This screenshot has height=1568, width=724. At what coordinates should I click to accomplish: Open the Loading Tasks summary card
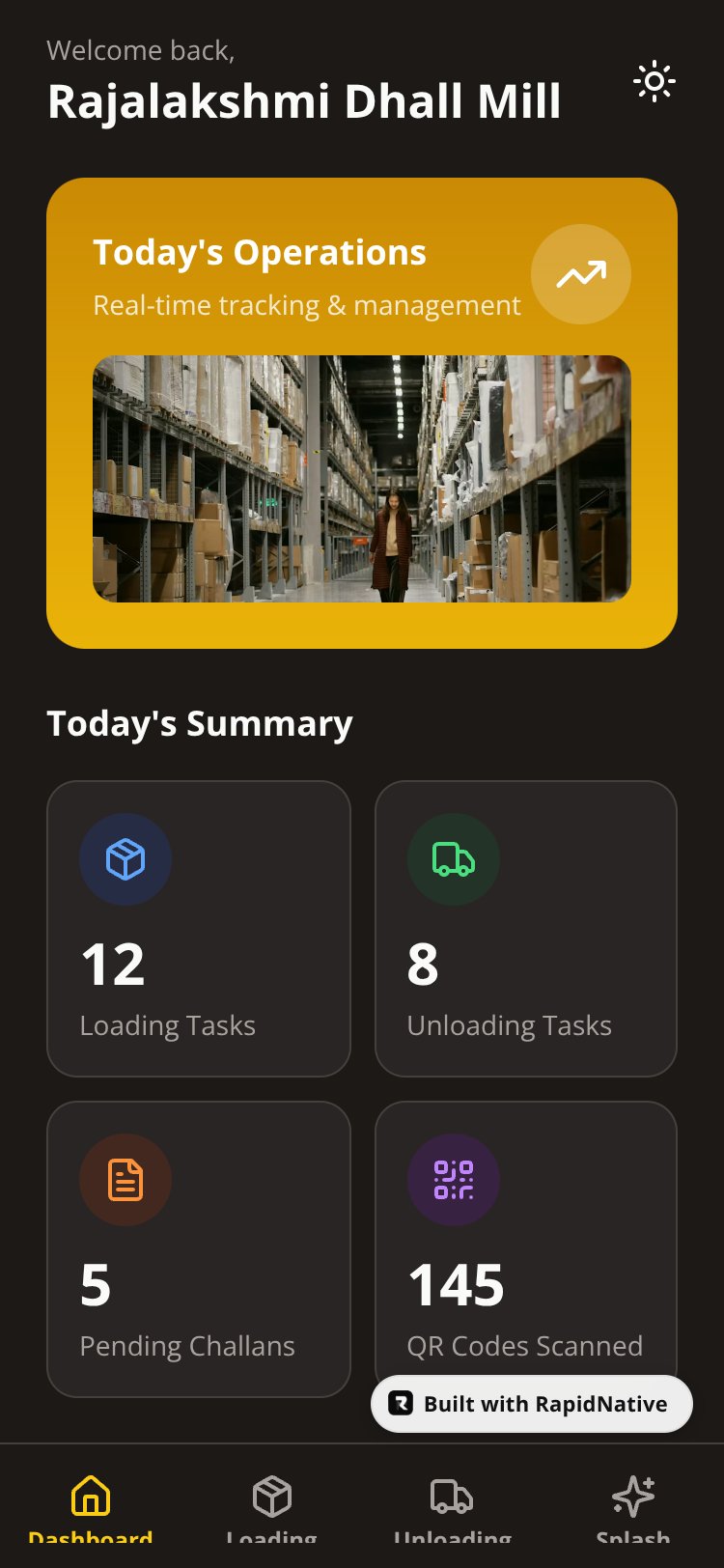(199, 929)
